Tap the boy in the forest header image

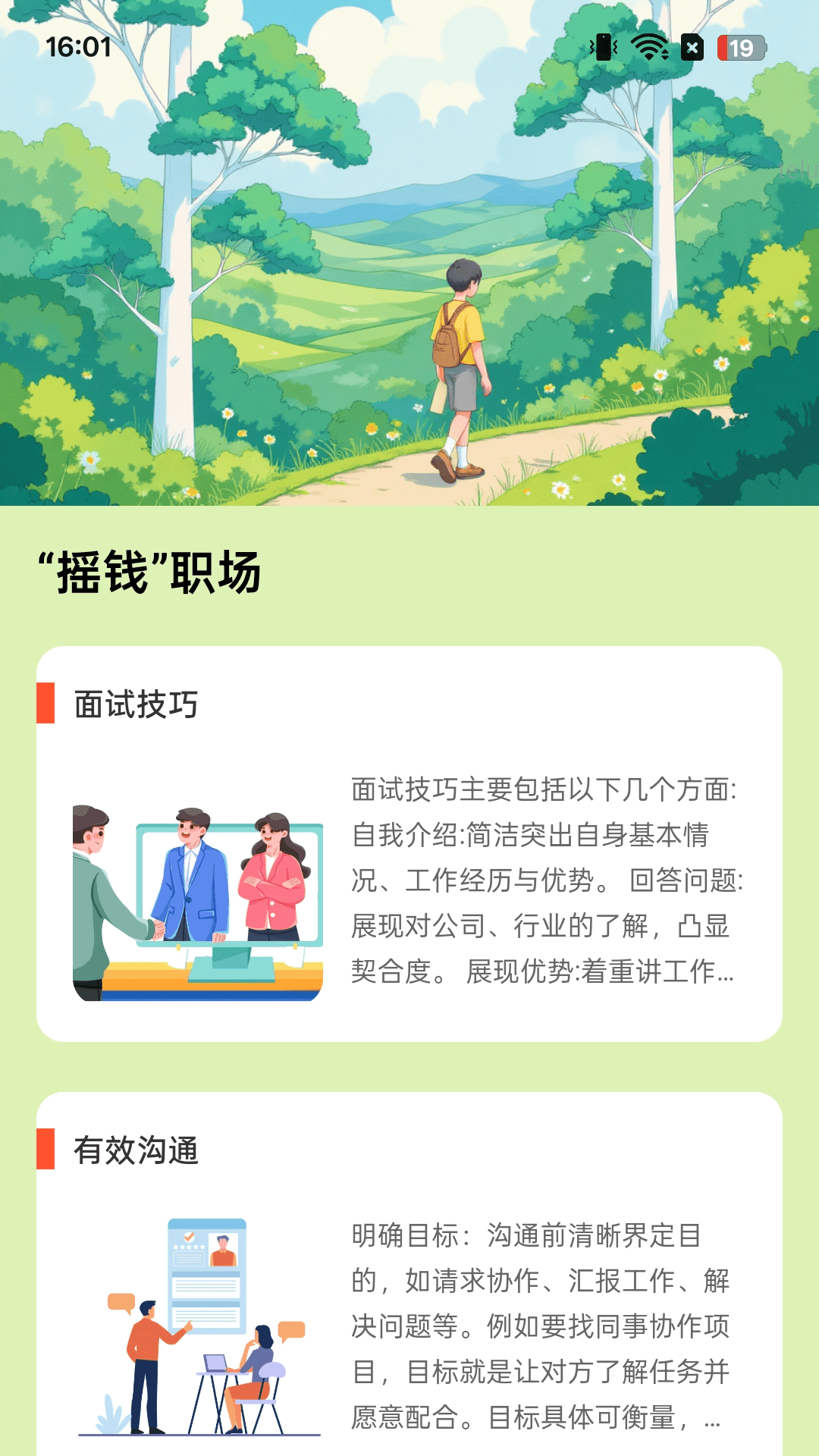tap(460, 364)
